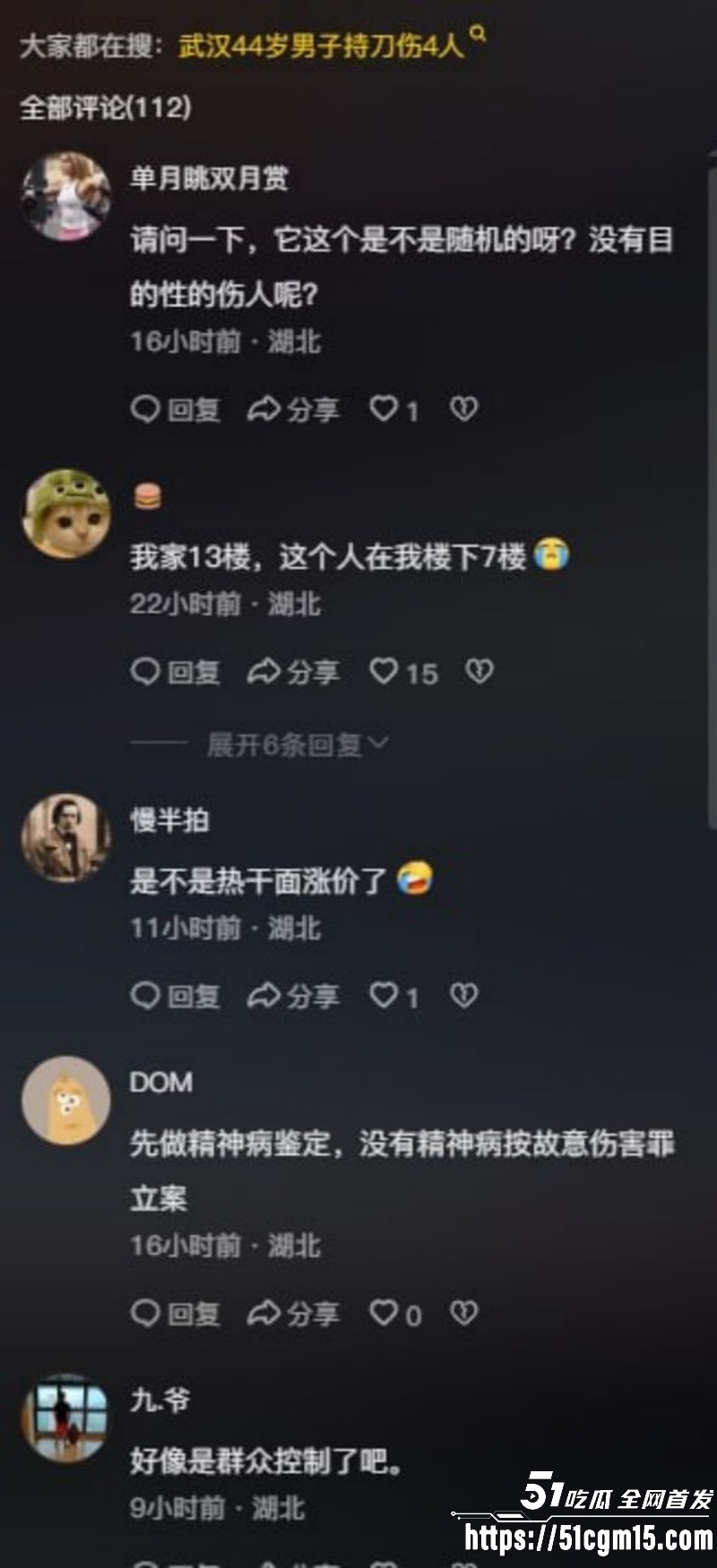717x1568 pixels.
Task: Share 慢半拍's comment
Action: coord(293,996)
